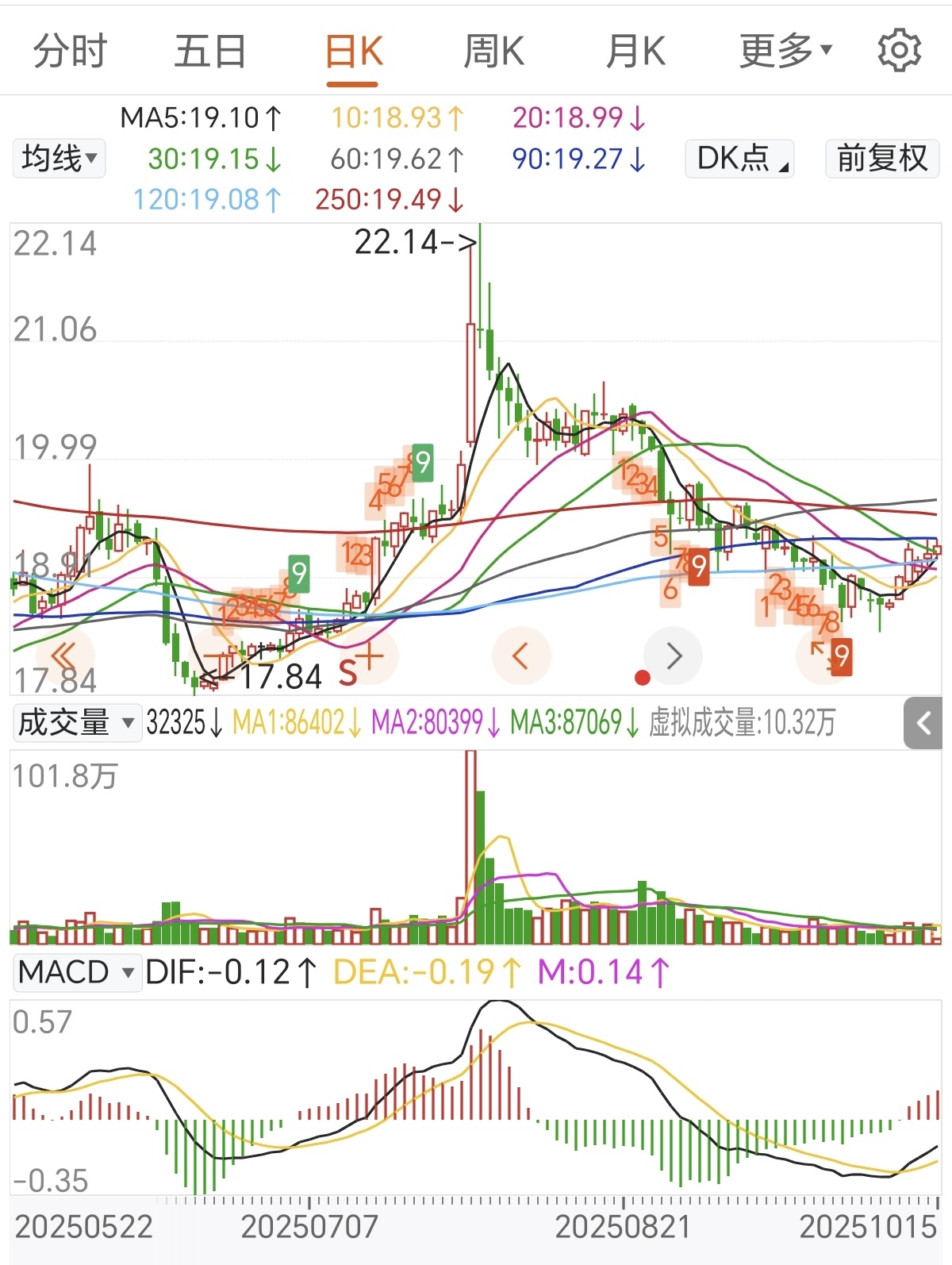Move chart back one step
The width and height of the screenshot is (952, 1265).
pyautogui.click(x=520, y=656)
